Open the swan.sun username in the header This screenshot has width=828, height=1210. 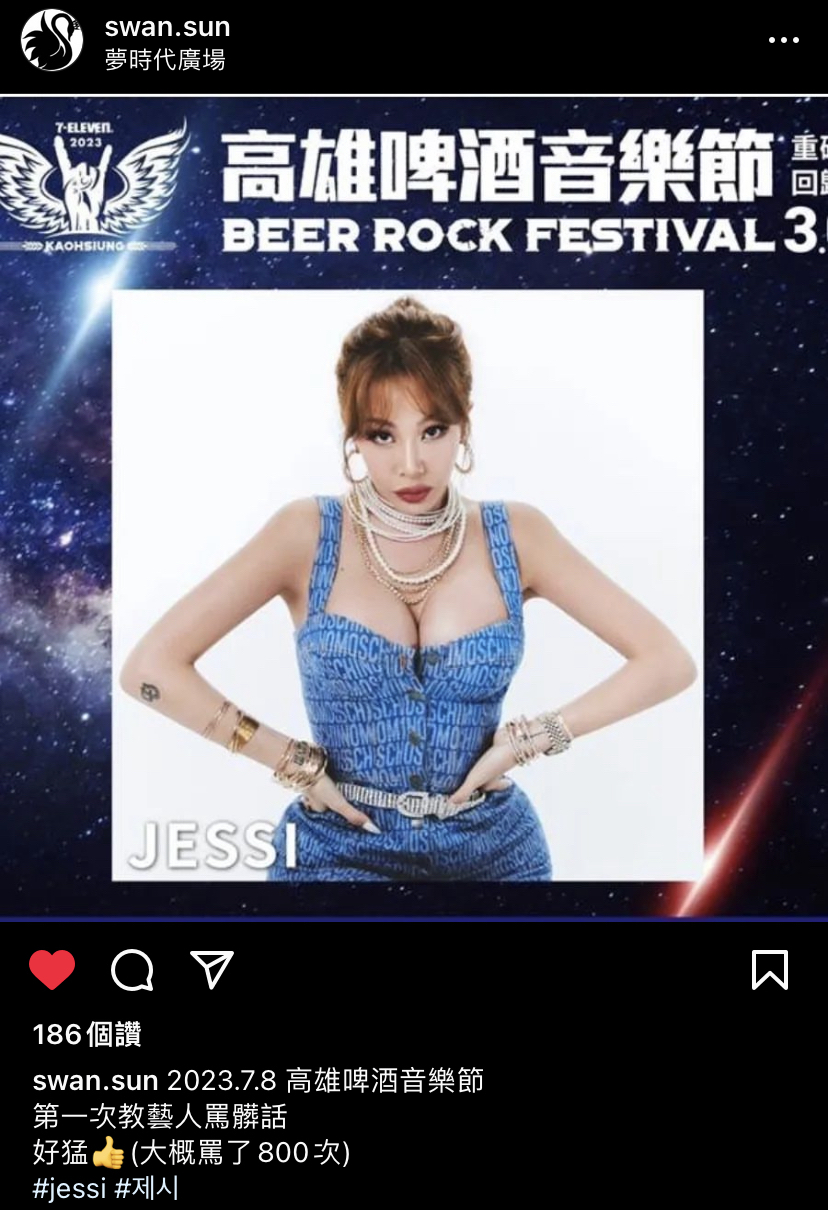[x=167, y=26]
